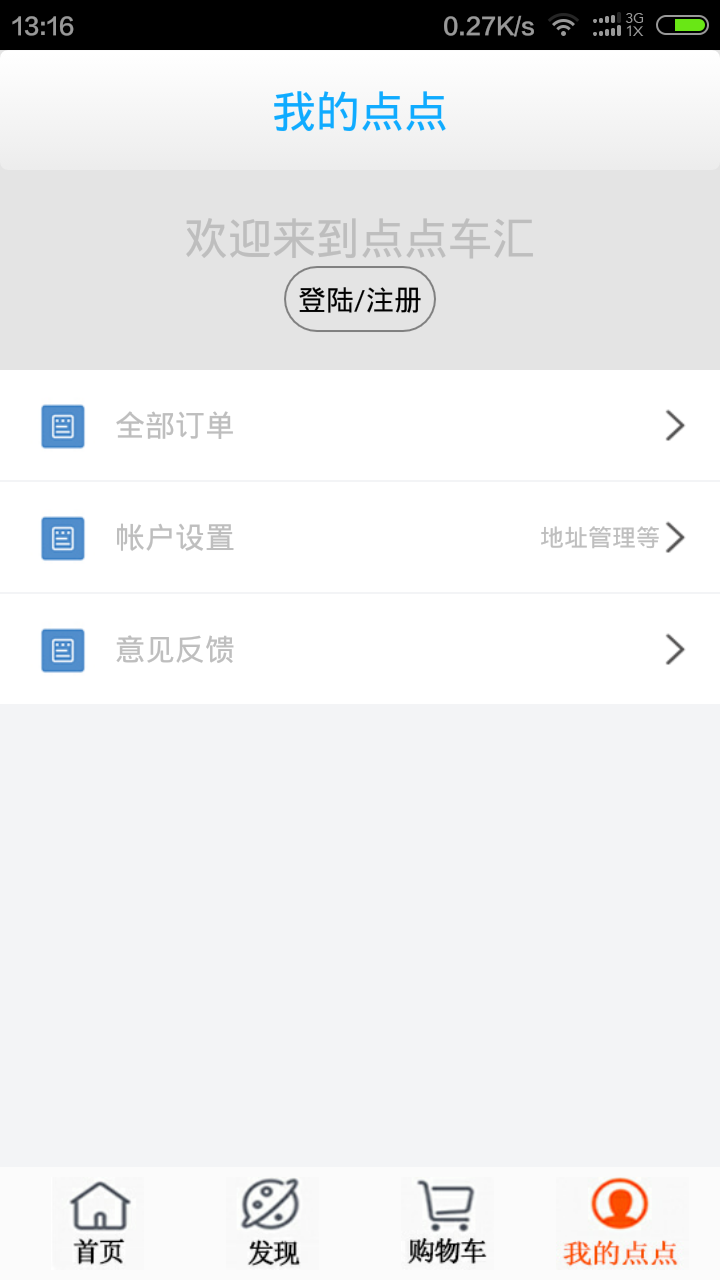
Task: Open the 购物车 shopping cart icon
Action: click(x=446, y=1205)
